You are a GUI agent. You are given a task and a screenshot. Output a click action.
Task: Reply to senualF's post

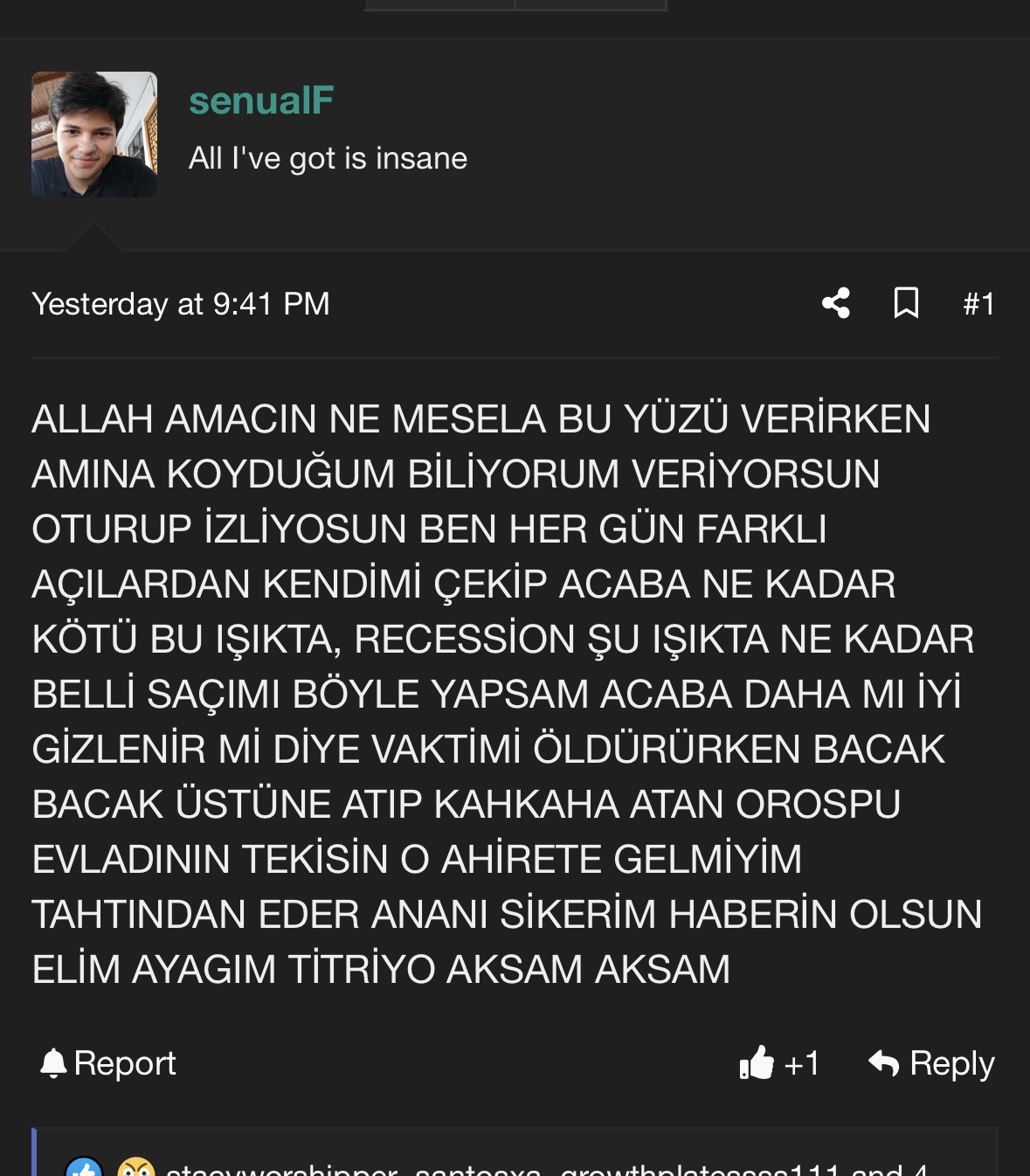click(x=931, y=1063)
